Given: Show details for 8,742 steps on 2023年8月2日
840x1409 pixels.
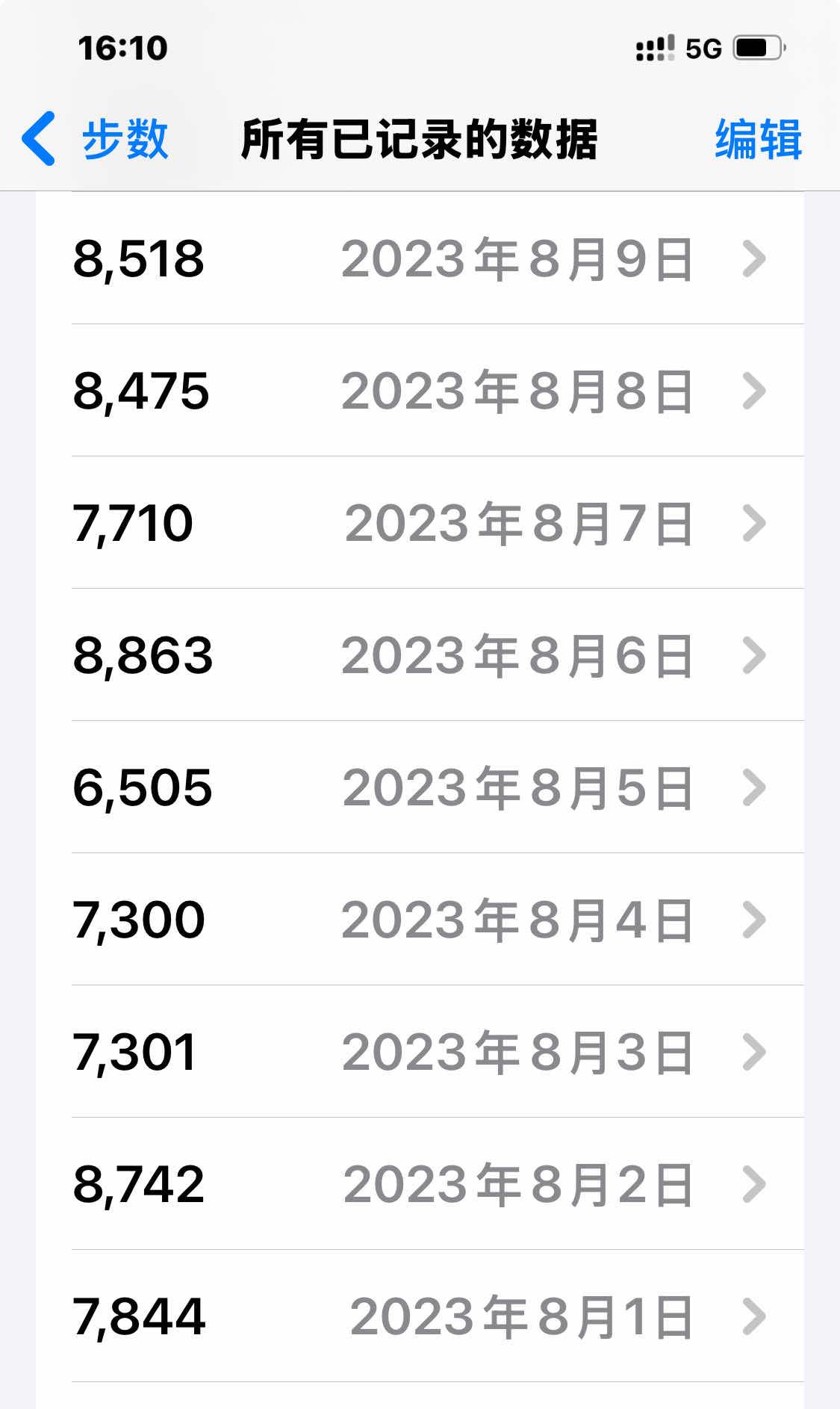Looking at the screenshot, I should pyautogui.click(x=420, y=1184).
